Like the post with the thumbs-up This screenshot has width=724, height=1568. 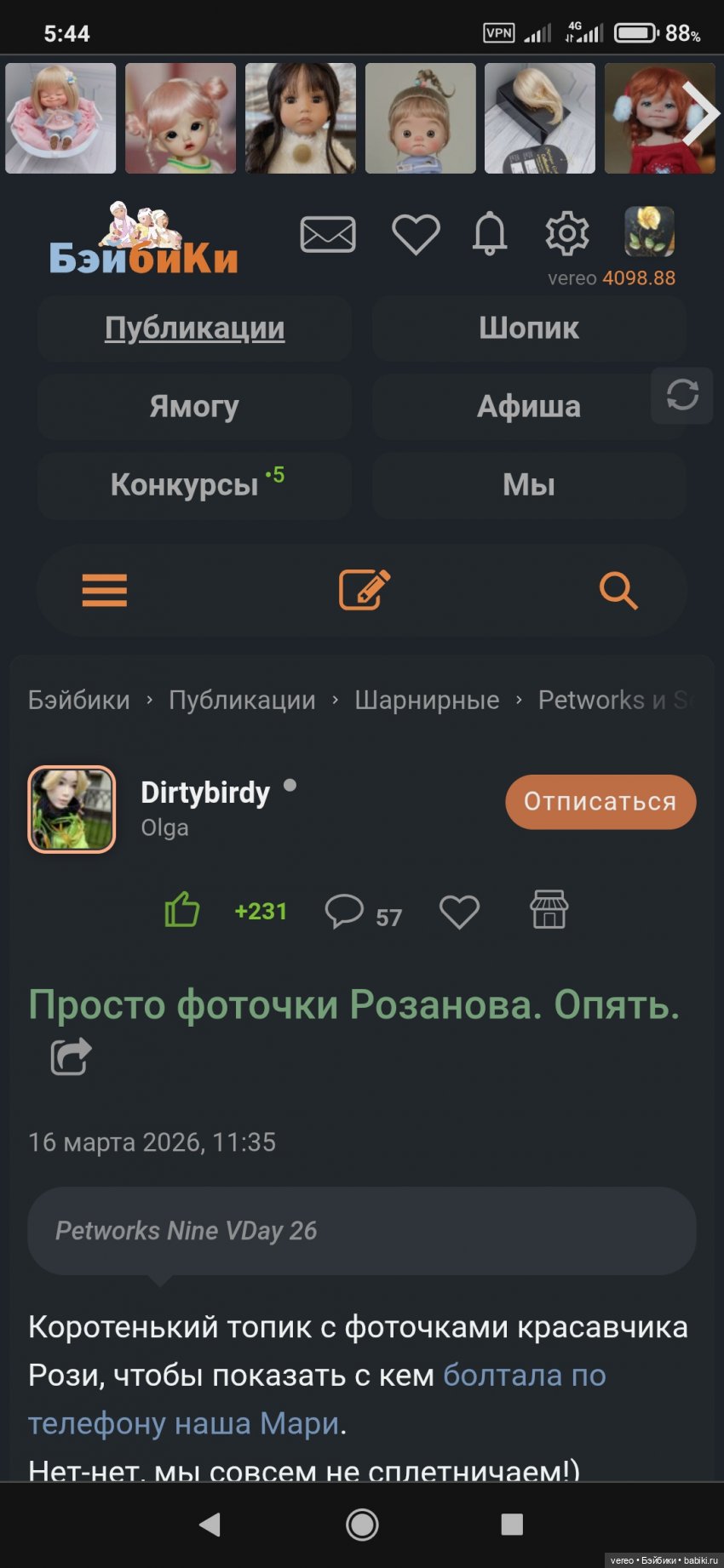click(x=181, y=910)
